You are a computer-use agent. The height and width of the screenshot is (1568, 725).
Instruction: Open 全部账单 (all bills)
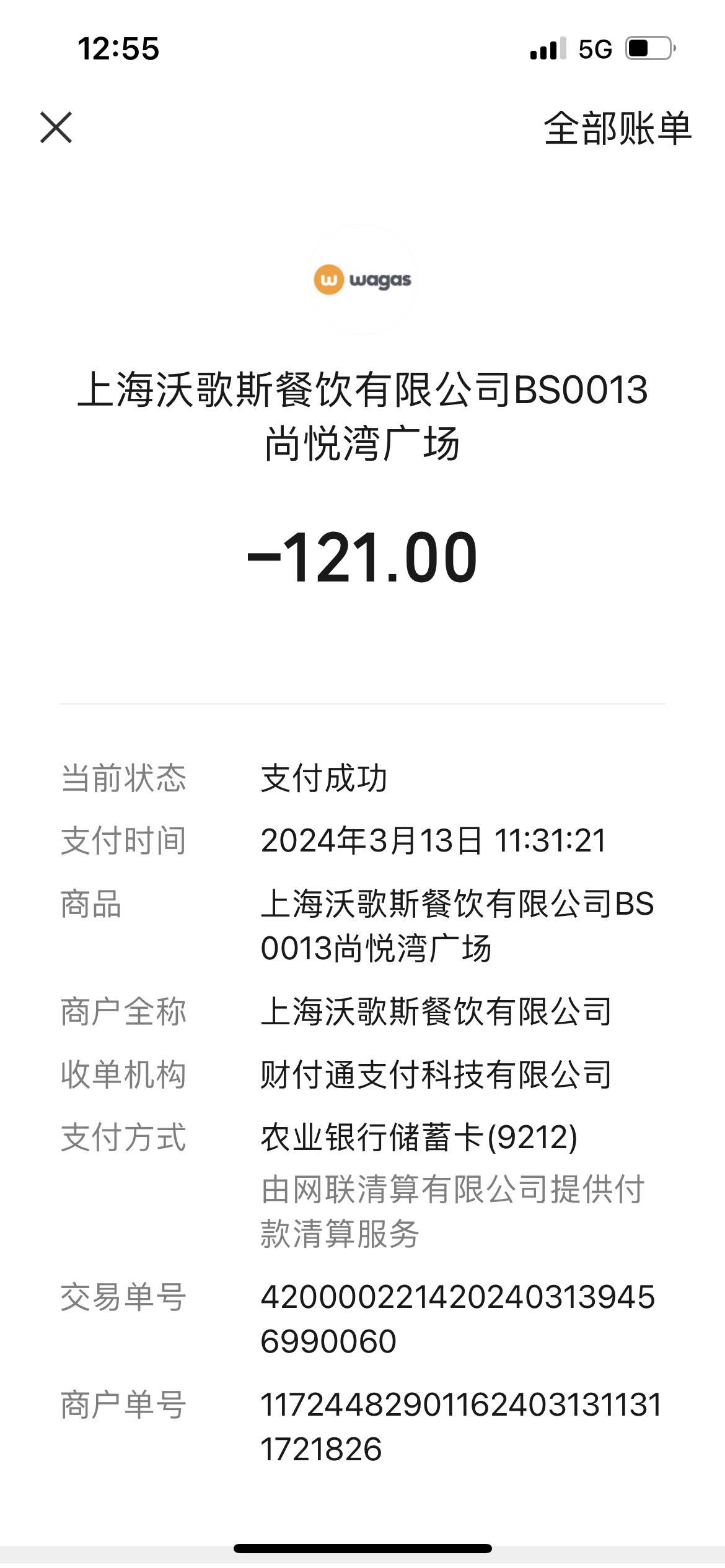click(x=617, y=128)
